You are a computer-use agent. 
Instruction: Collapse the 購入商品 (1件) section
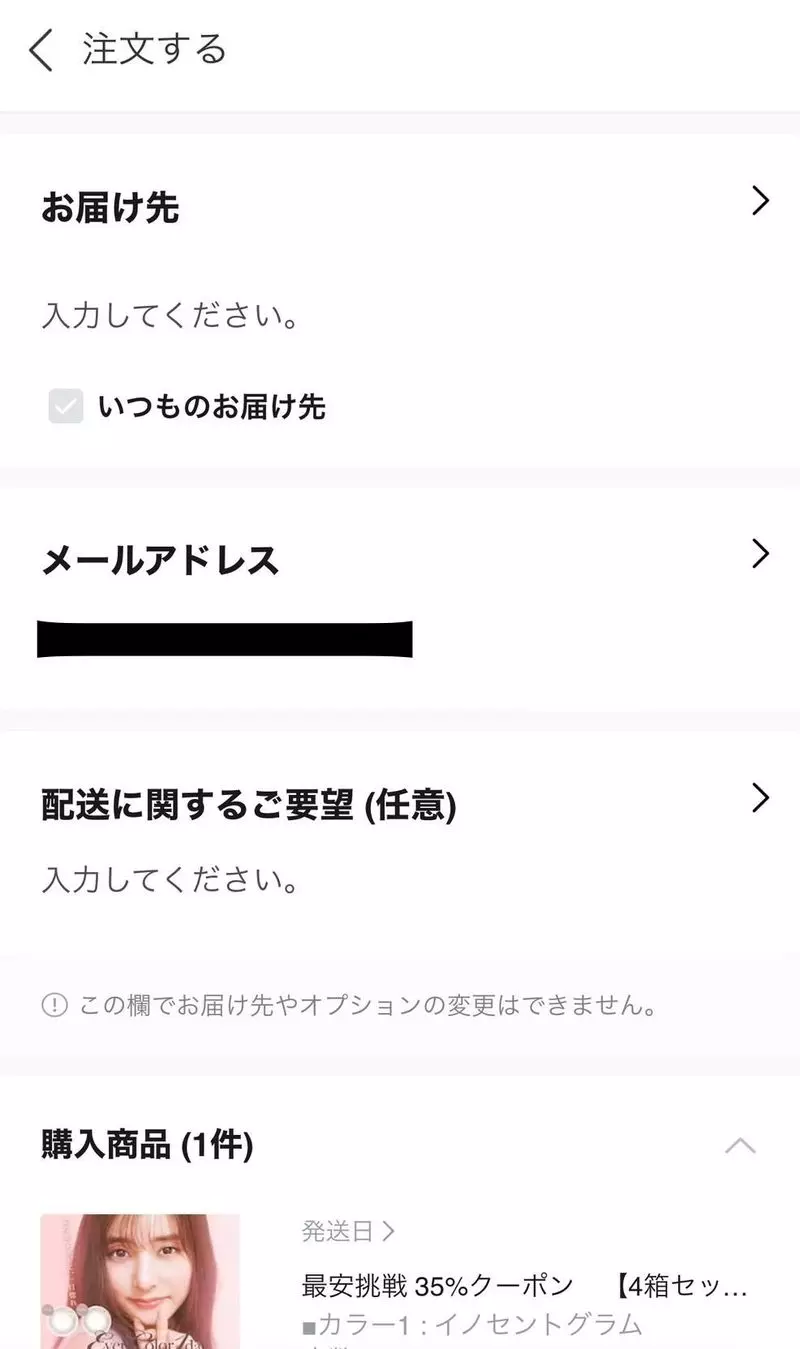pos(740,1146)
